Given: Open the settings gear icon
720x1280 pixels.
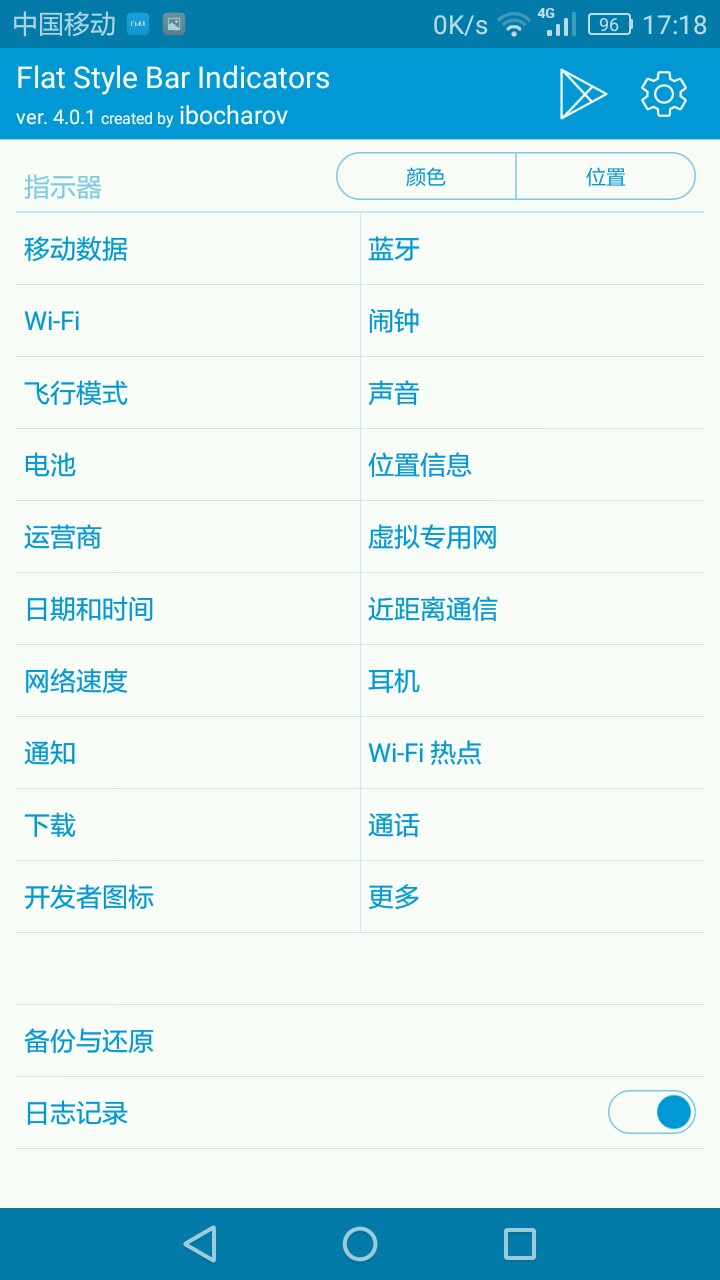Looking at the screenshot, I should tap(664, 94).
